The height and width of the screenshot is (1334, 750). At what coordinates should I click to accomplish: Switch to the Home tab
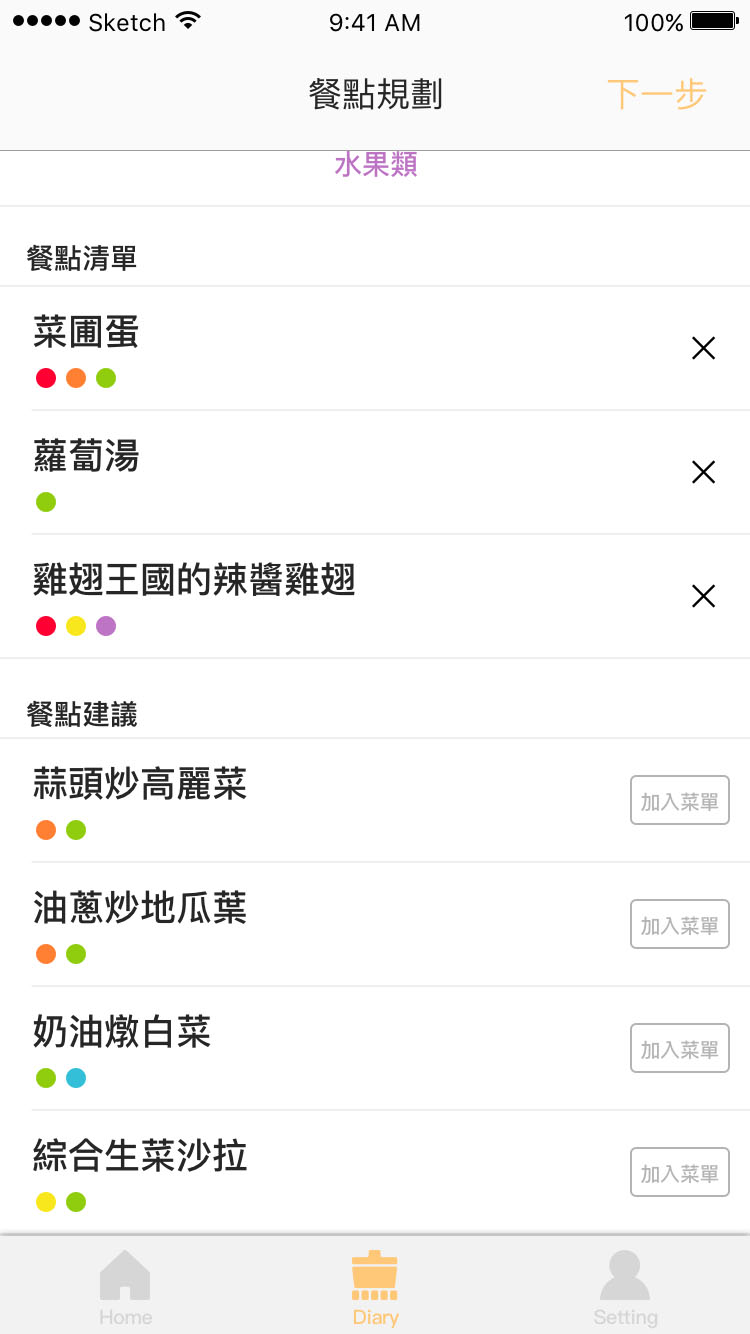pyautogui.click(x=125, y=1288)
